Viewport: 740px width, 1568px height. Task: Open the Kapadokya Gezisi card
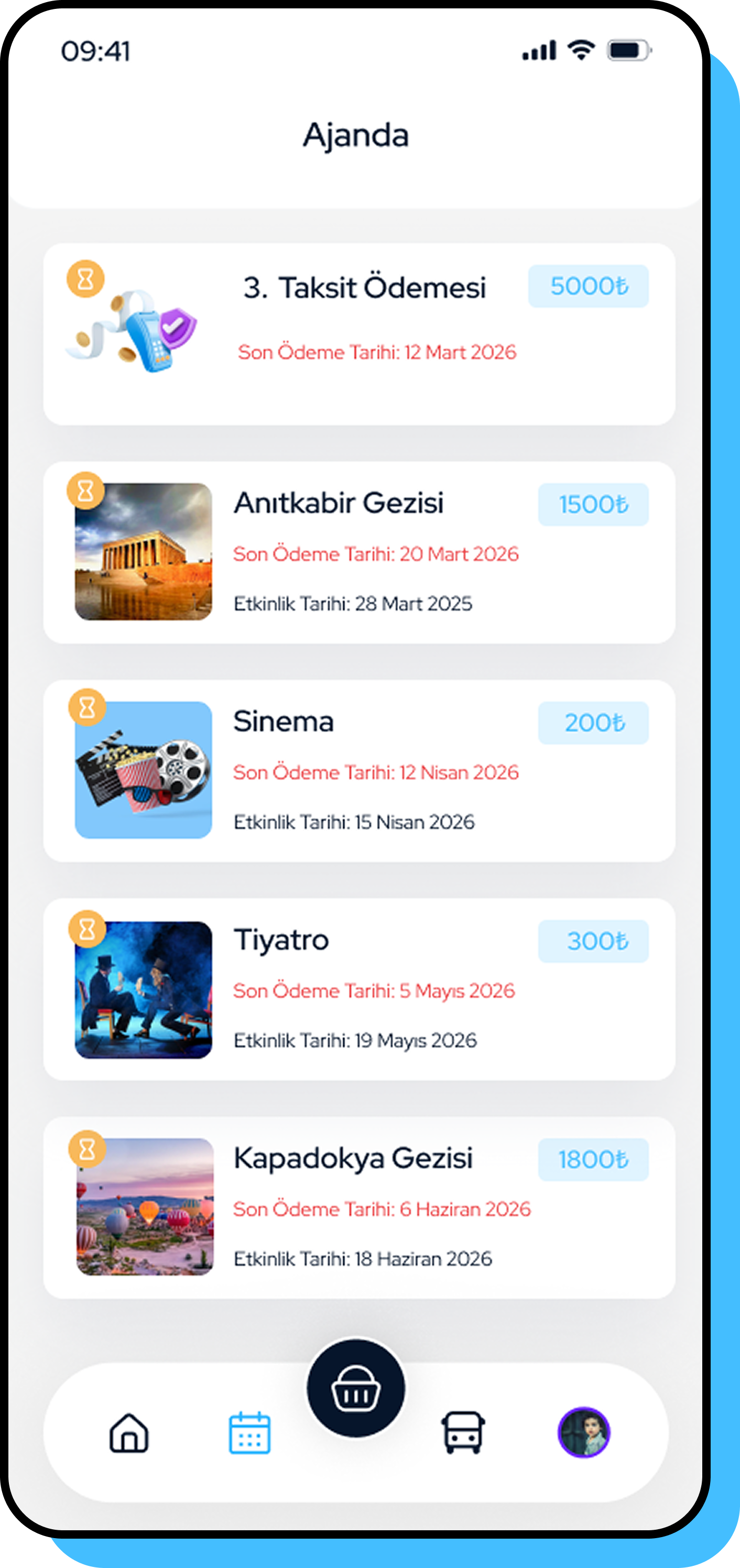359,1207
